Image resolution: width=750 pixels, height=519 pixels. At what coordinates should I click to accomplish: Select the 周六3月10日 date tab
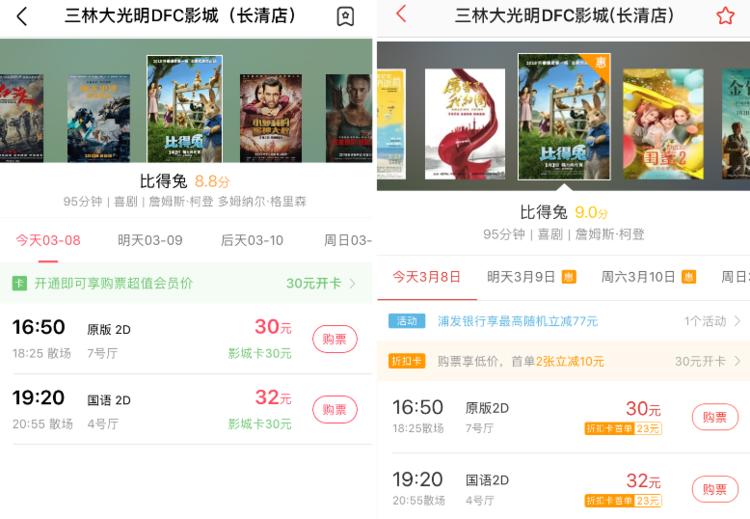tap(640, 277)
